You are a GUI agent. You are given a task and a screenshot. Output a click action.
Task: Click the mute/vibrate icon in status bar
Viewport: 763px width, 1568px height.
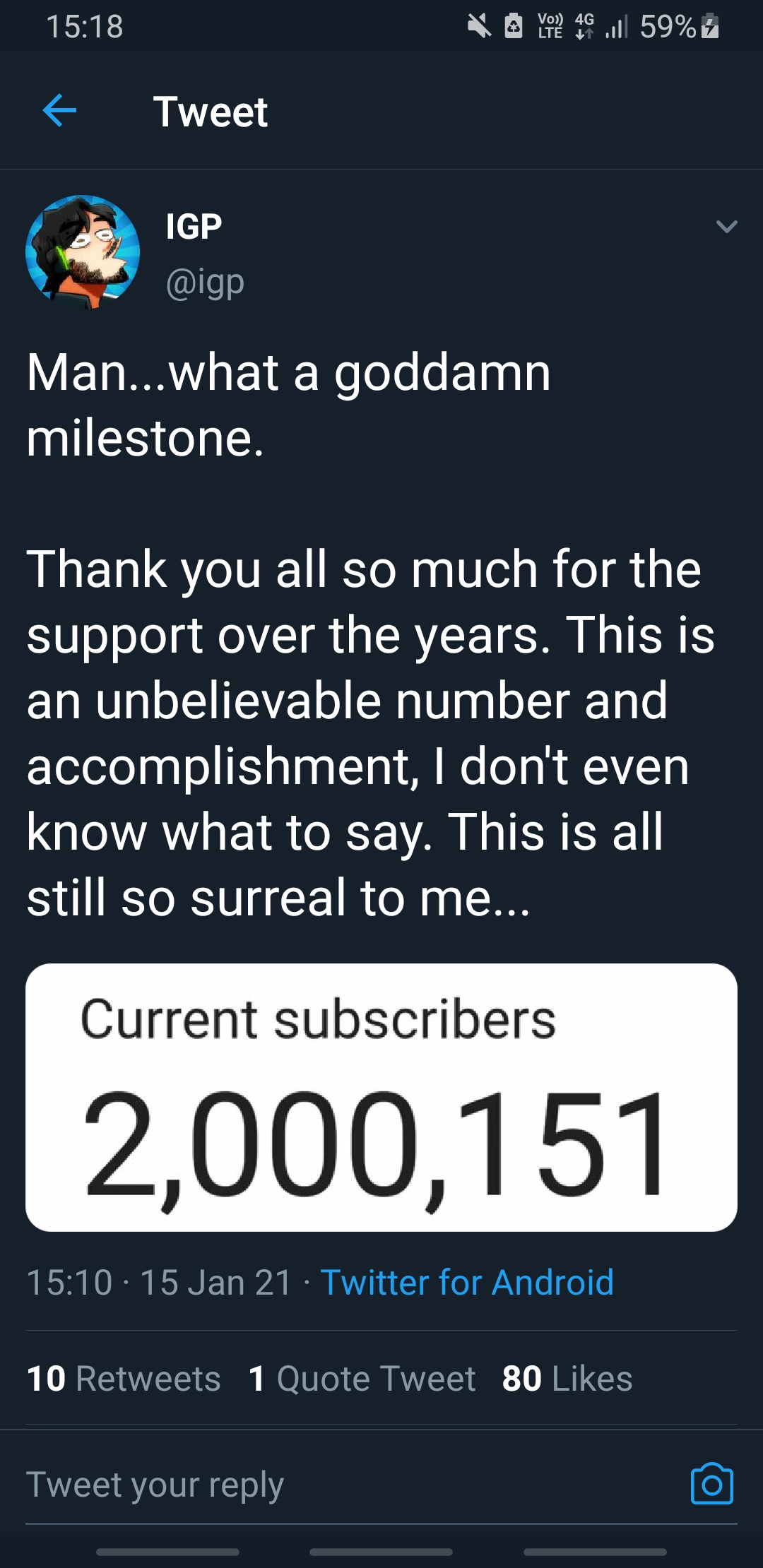(480, 27)
